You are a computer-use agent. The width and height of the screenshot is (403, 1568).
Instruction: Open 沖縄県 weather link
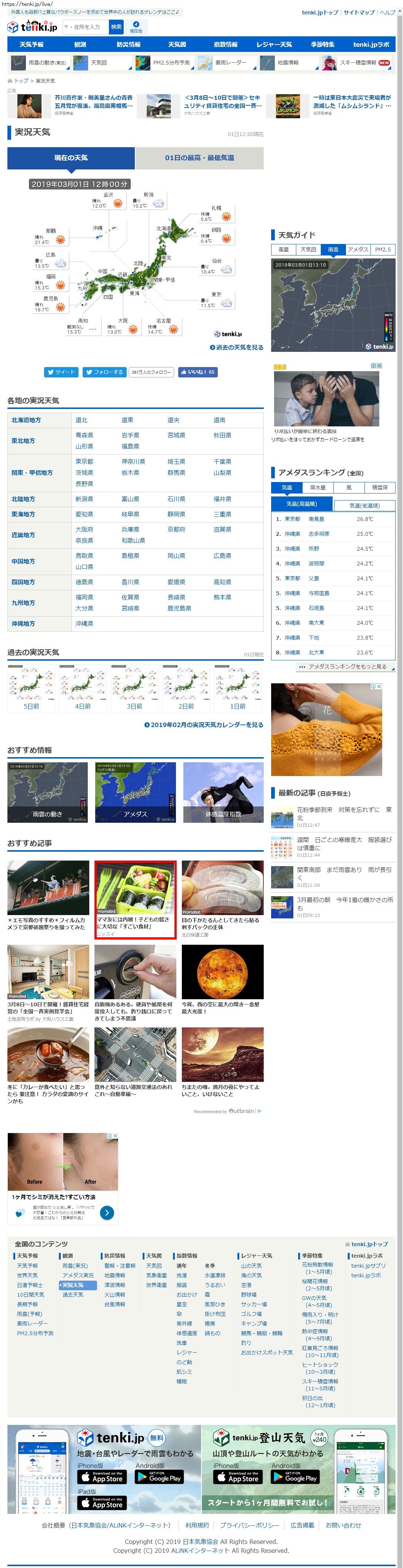[84, 623]
